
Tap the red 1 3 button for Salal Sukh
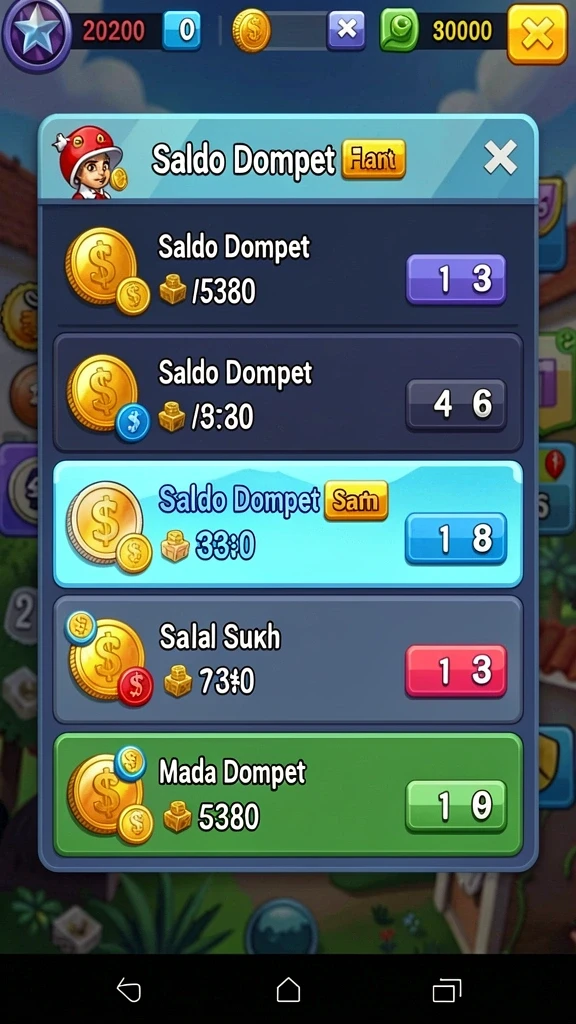(x=456, y=671)
